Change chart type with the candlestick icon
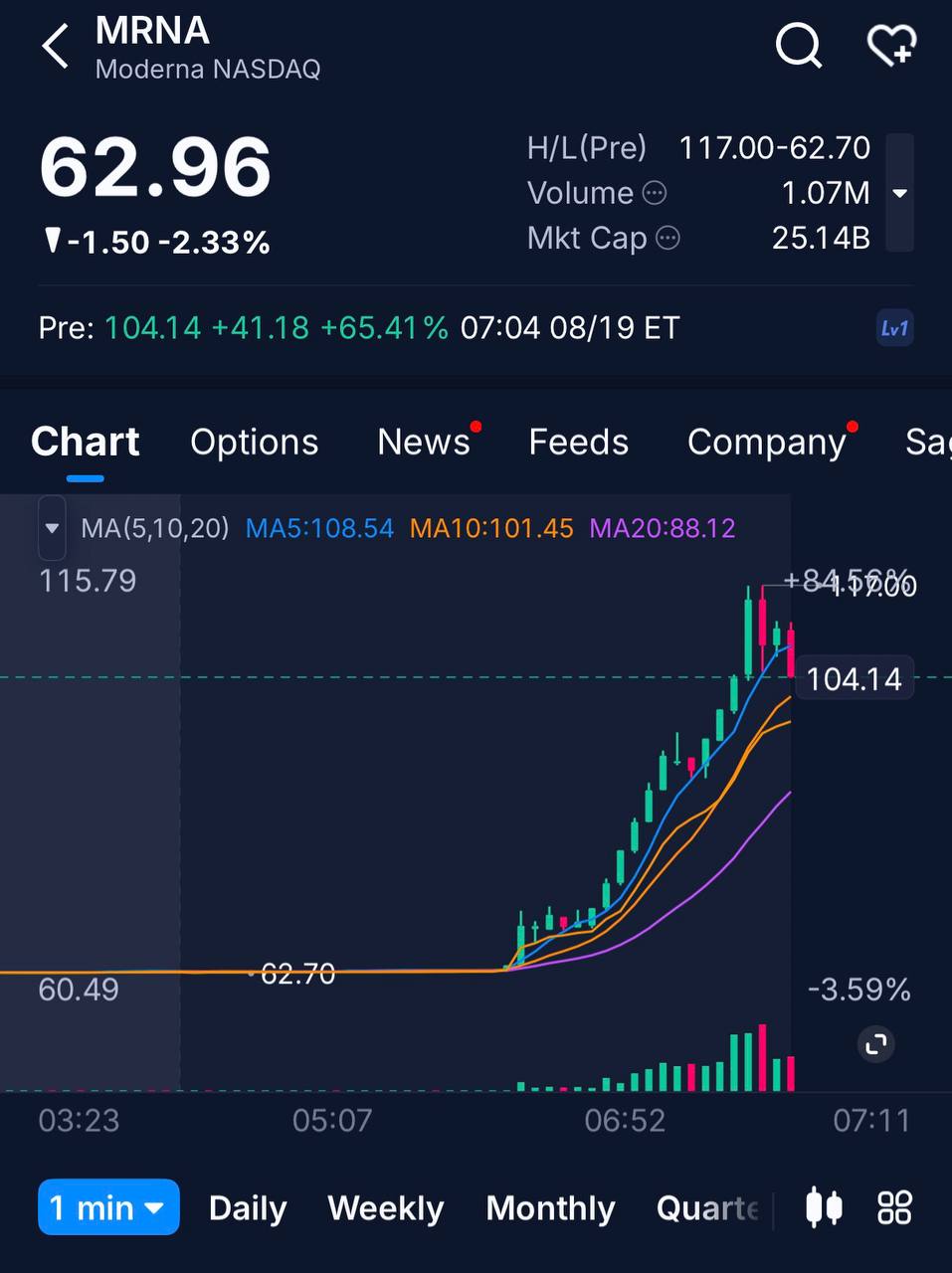Viewport: 952px width, 1273px height. click(x=824, y=1207)
